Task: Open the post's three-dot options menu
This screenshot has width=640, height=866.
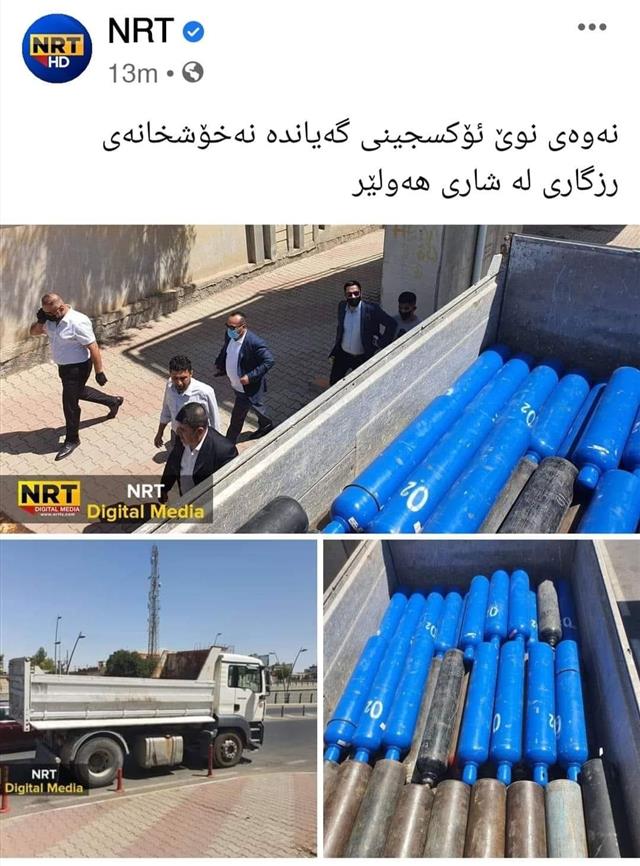Action: point(592,27)
